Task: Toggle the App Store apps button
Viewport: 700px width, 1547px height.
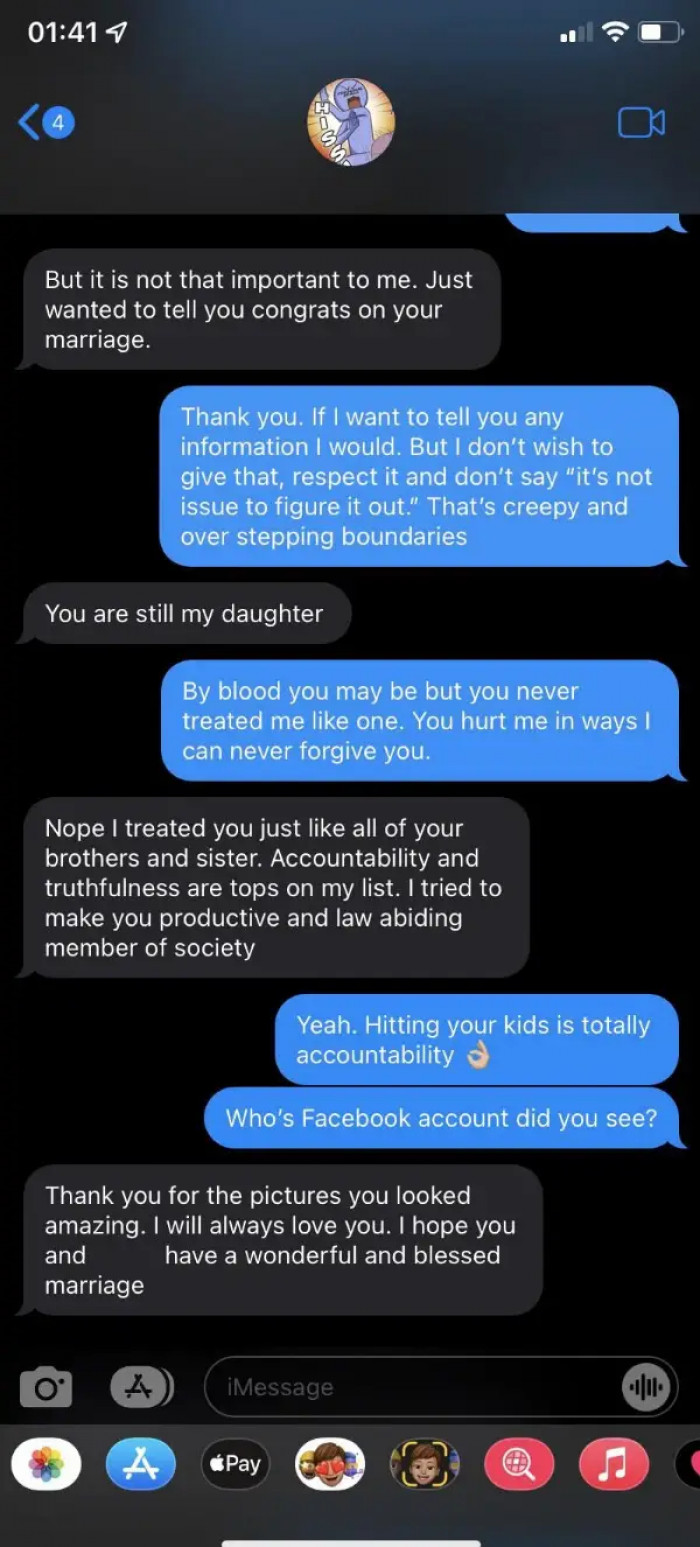Action: click(x=141, y=1387)
